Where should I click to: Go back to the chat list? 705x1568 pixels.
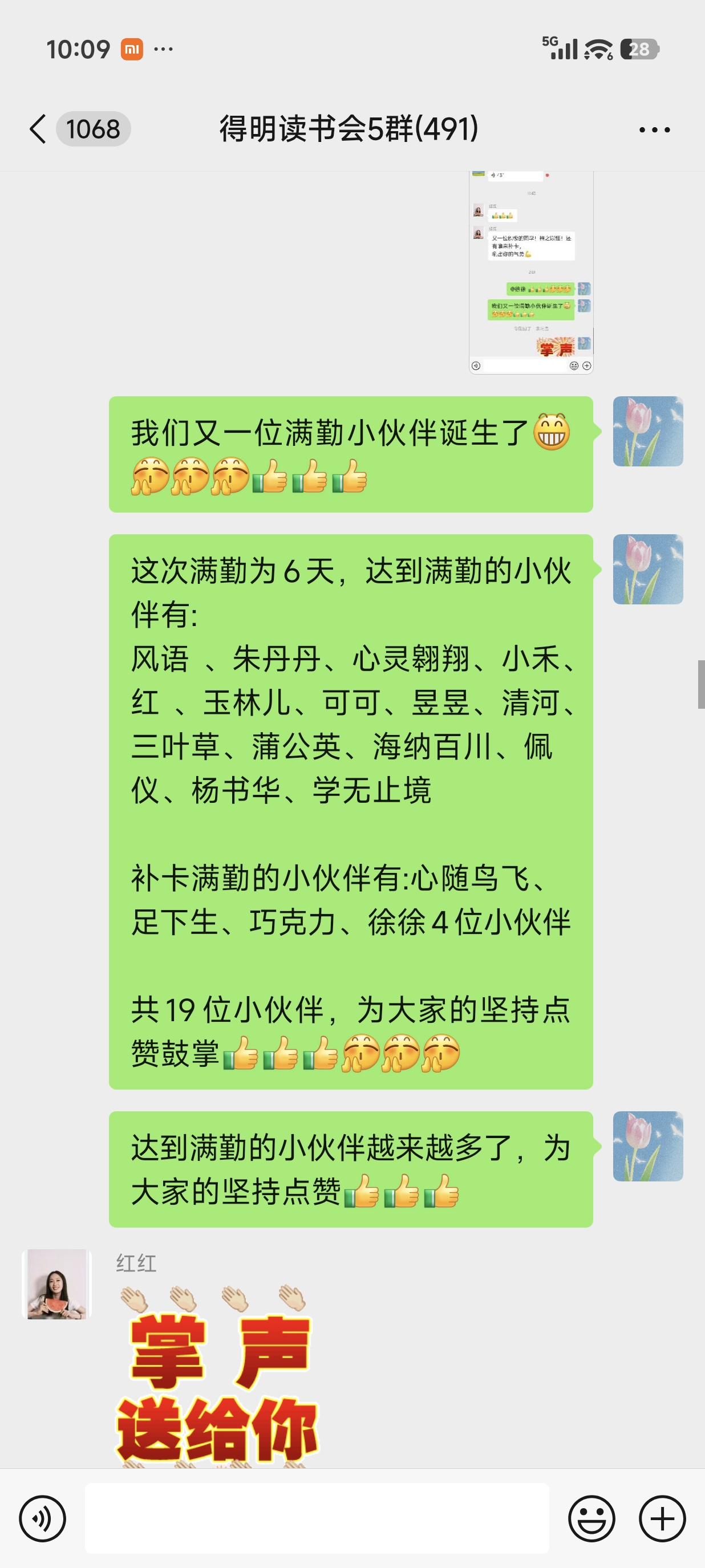point(38,129)
